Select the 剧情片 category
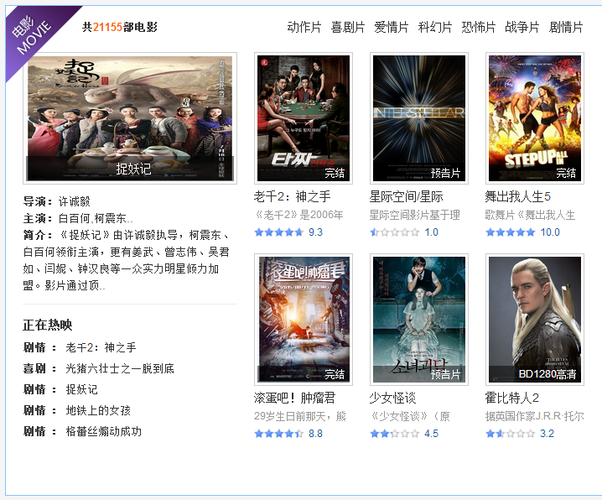Image resolution: width=602 pixels, height=500 pixels. point(566,27)
